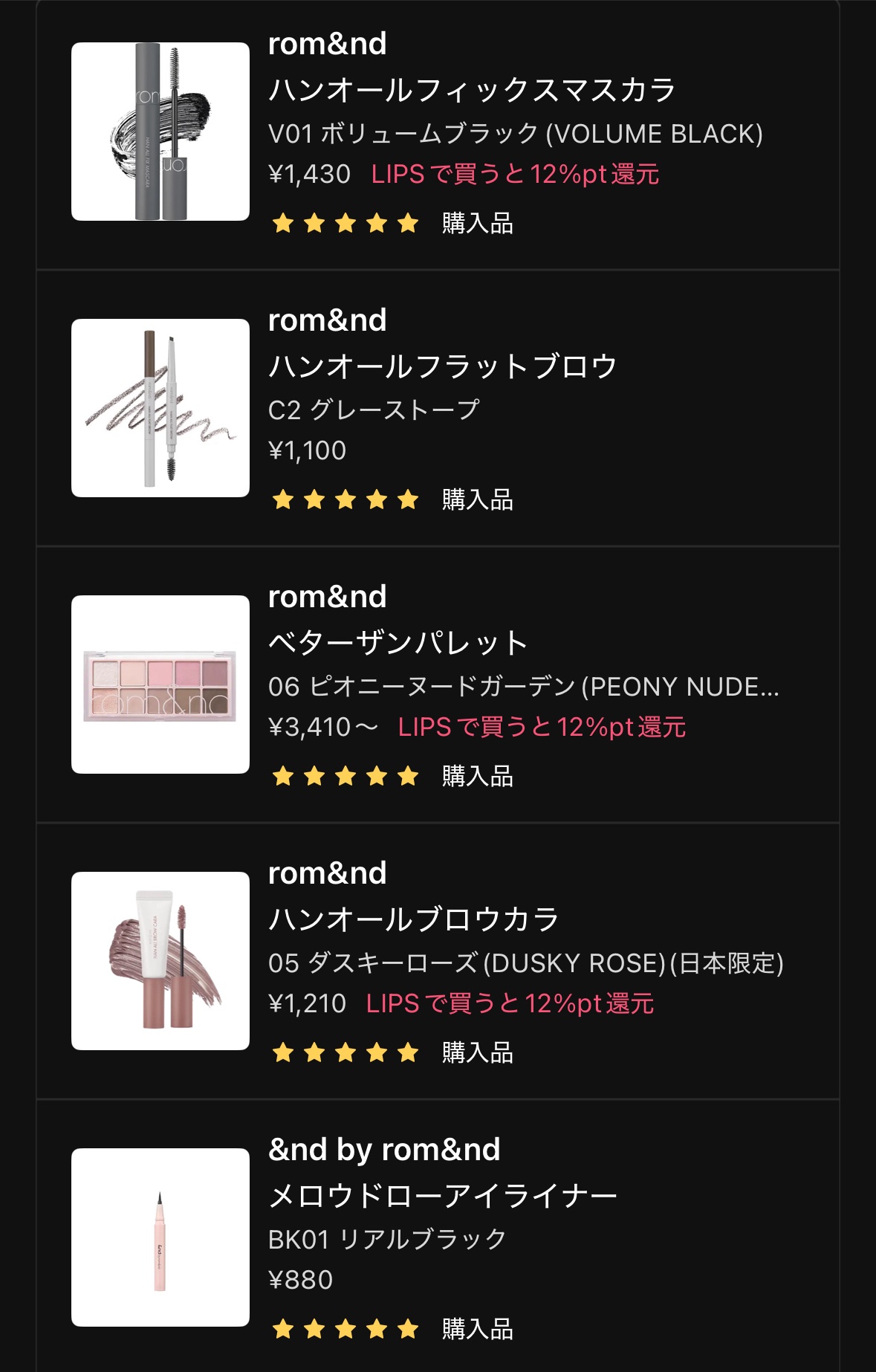Select the Better Than Palette eyeshadow thumbnail

(159, 683)
